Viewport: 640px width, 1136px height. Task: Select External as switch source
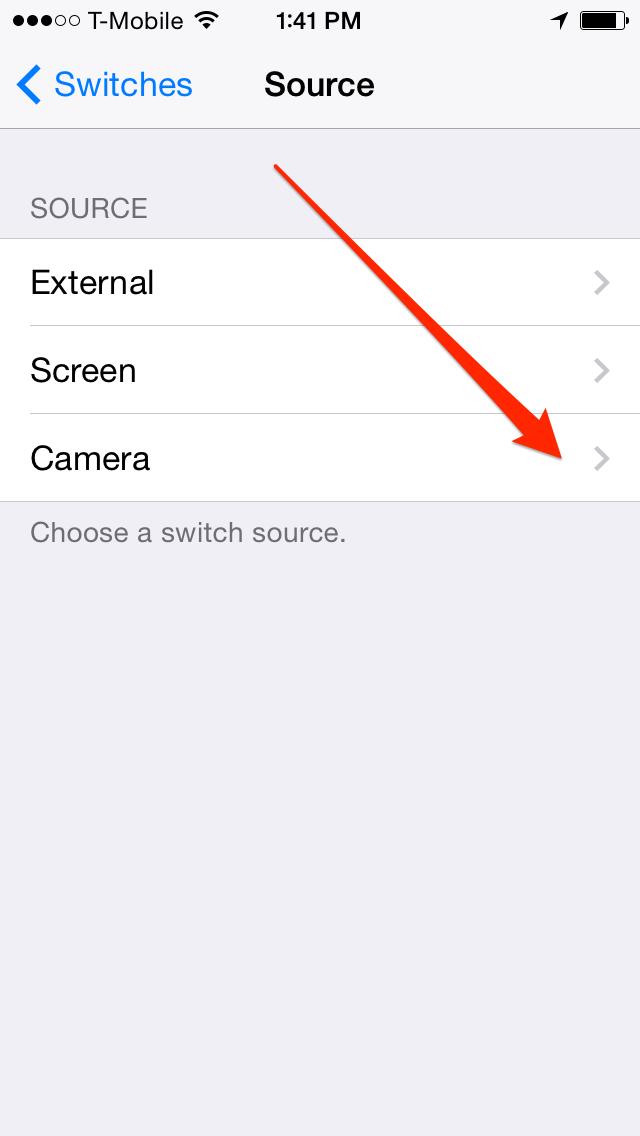[320, 283]
